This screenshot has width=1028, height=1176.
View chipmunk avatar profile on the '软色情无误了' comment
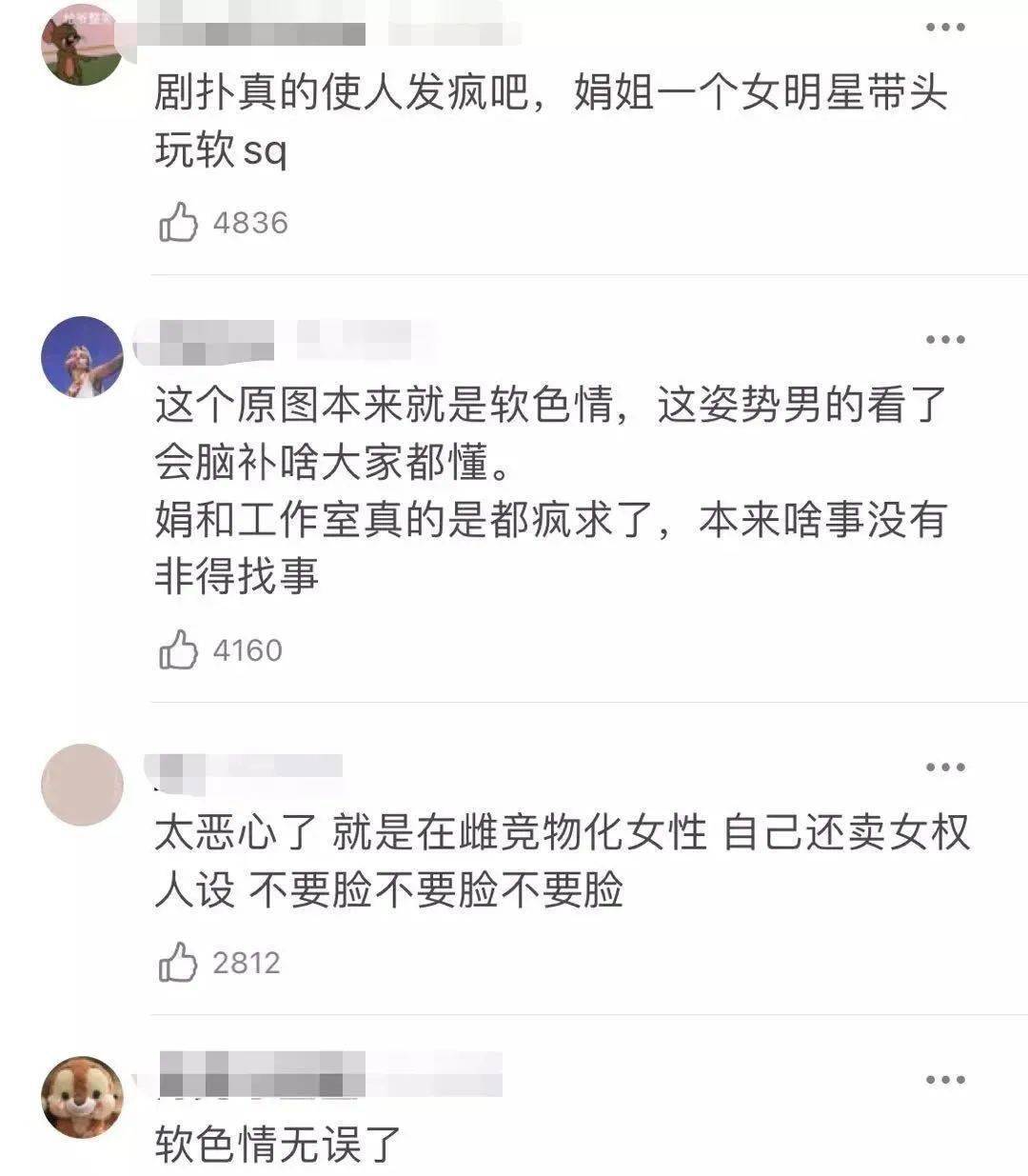(83, 1097)
